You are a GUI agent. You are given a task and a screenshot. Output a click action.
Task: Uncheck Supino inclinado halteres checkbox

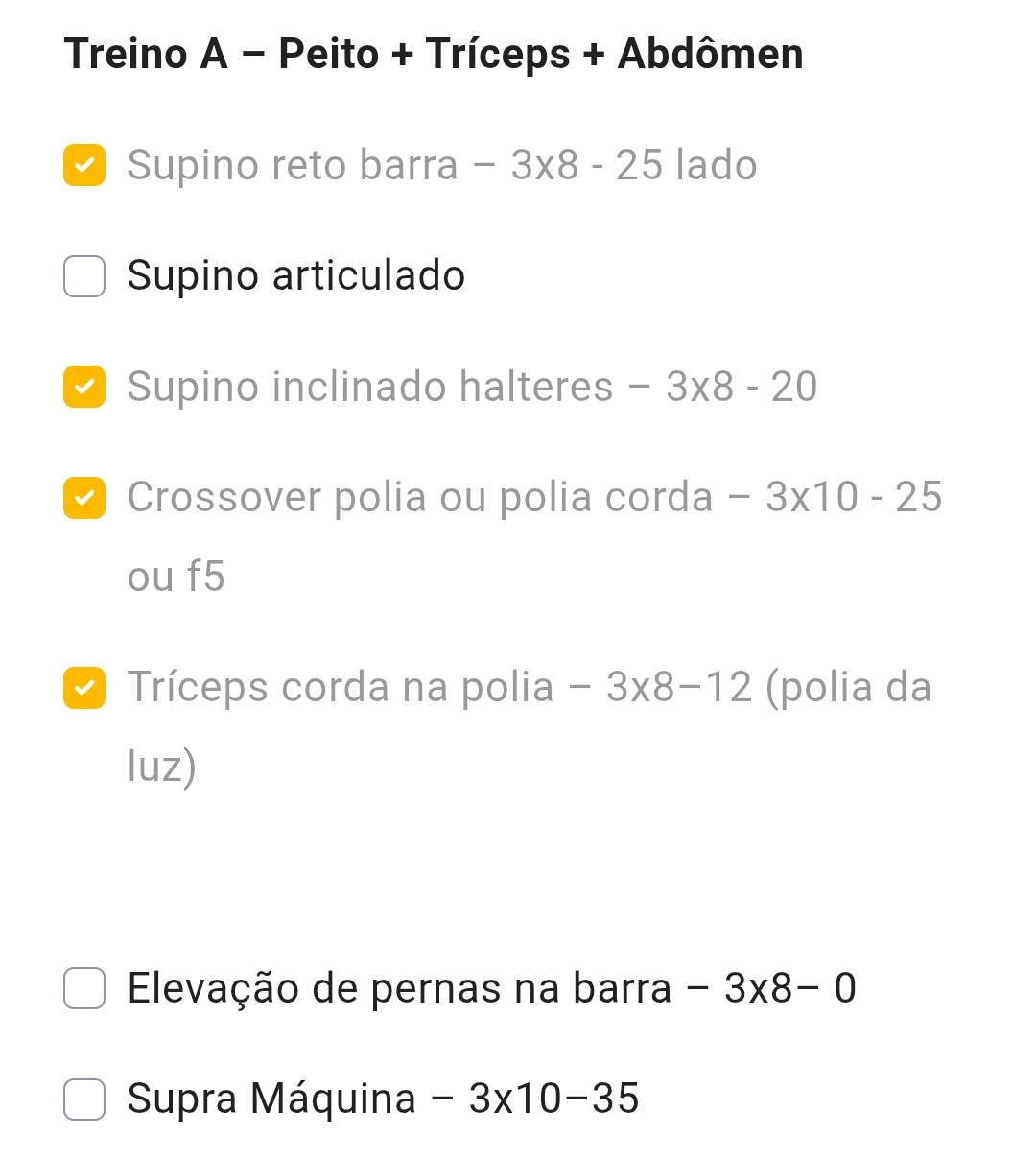click(x=84, y=387)
